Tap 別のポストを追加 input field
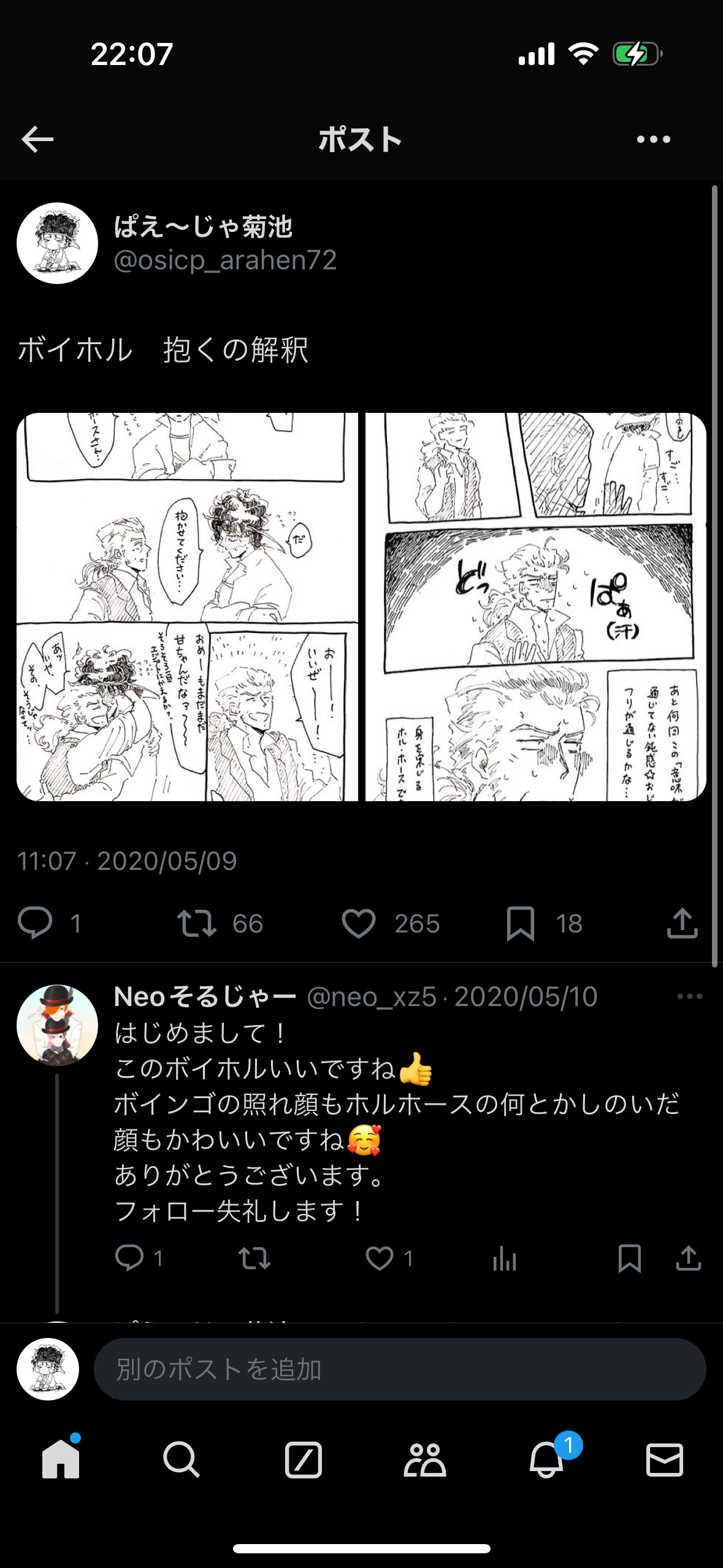 click(399, 1369)
